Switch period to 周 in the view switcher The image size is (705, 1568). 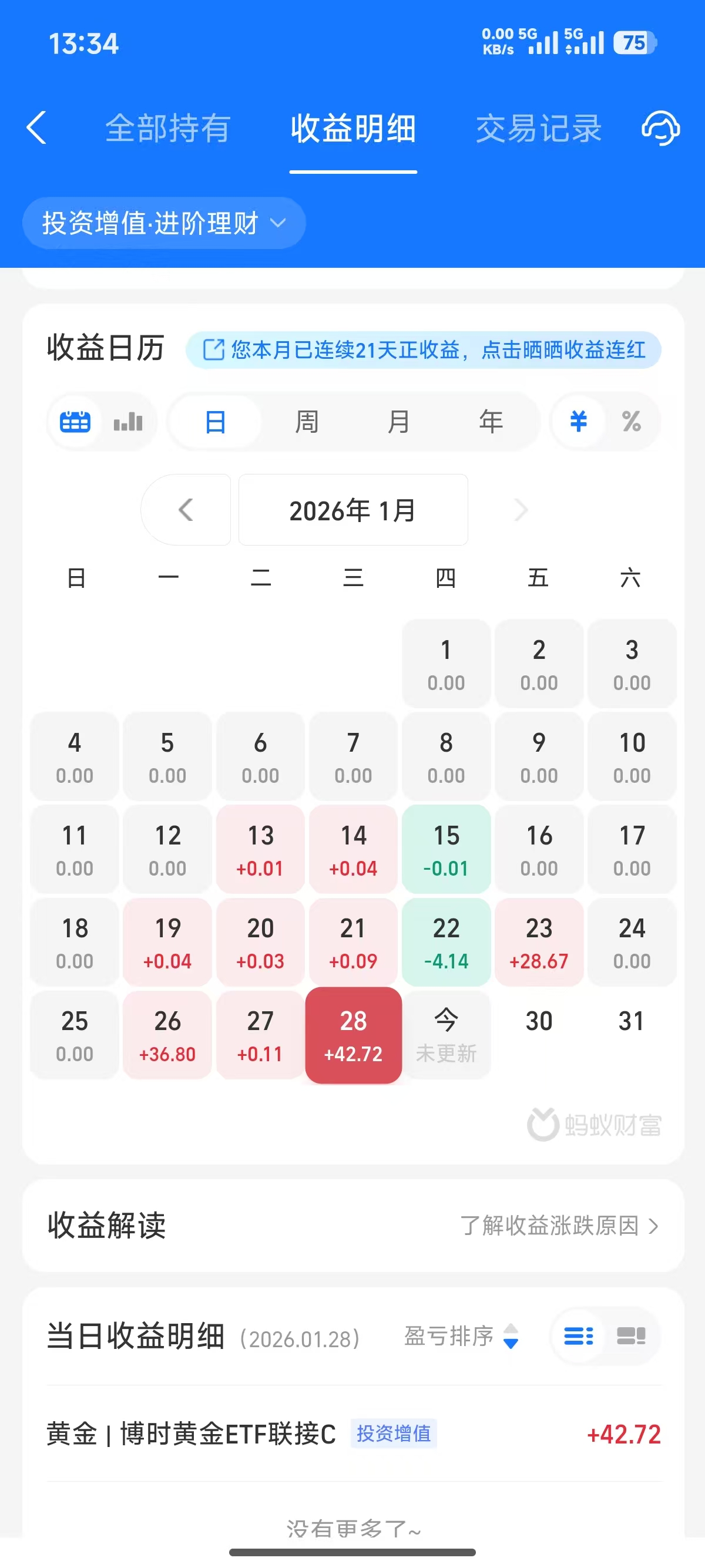[x=307, y=421]
